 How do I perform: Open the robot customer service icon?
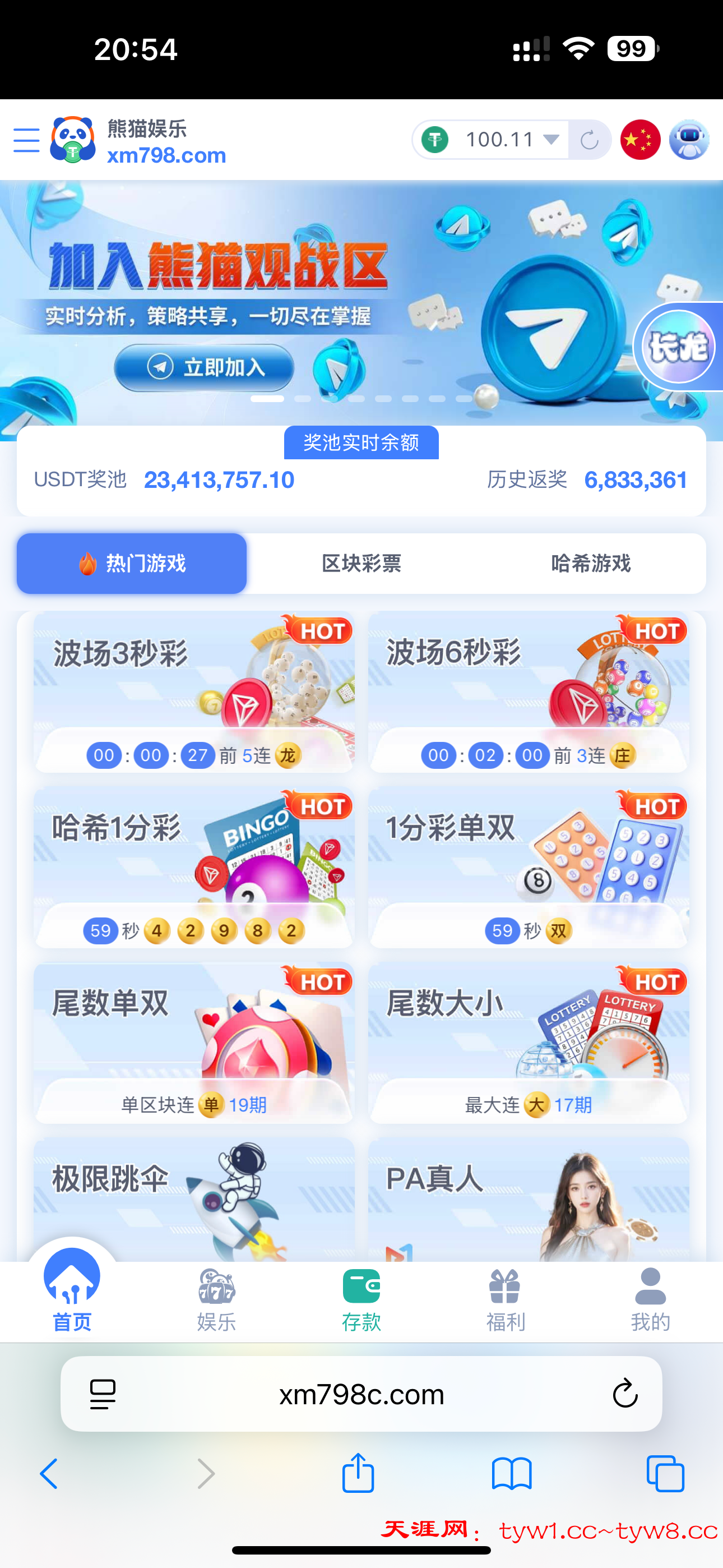[x=688, y=140]
